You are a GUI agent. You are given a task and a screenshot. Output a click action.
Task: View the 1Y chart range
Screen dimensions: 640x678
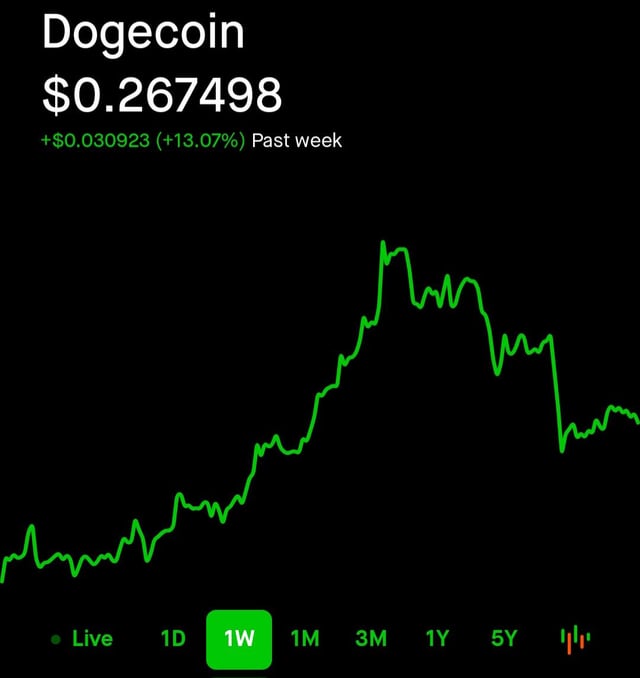pyautogui.click(x=437, y=638)
